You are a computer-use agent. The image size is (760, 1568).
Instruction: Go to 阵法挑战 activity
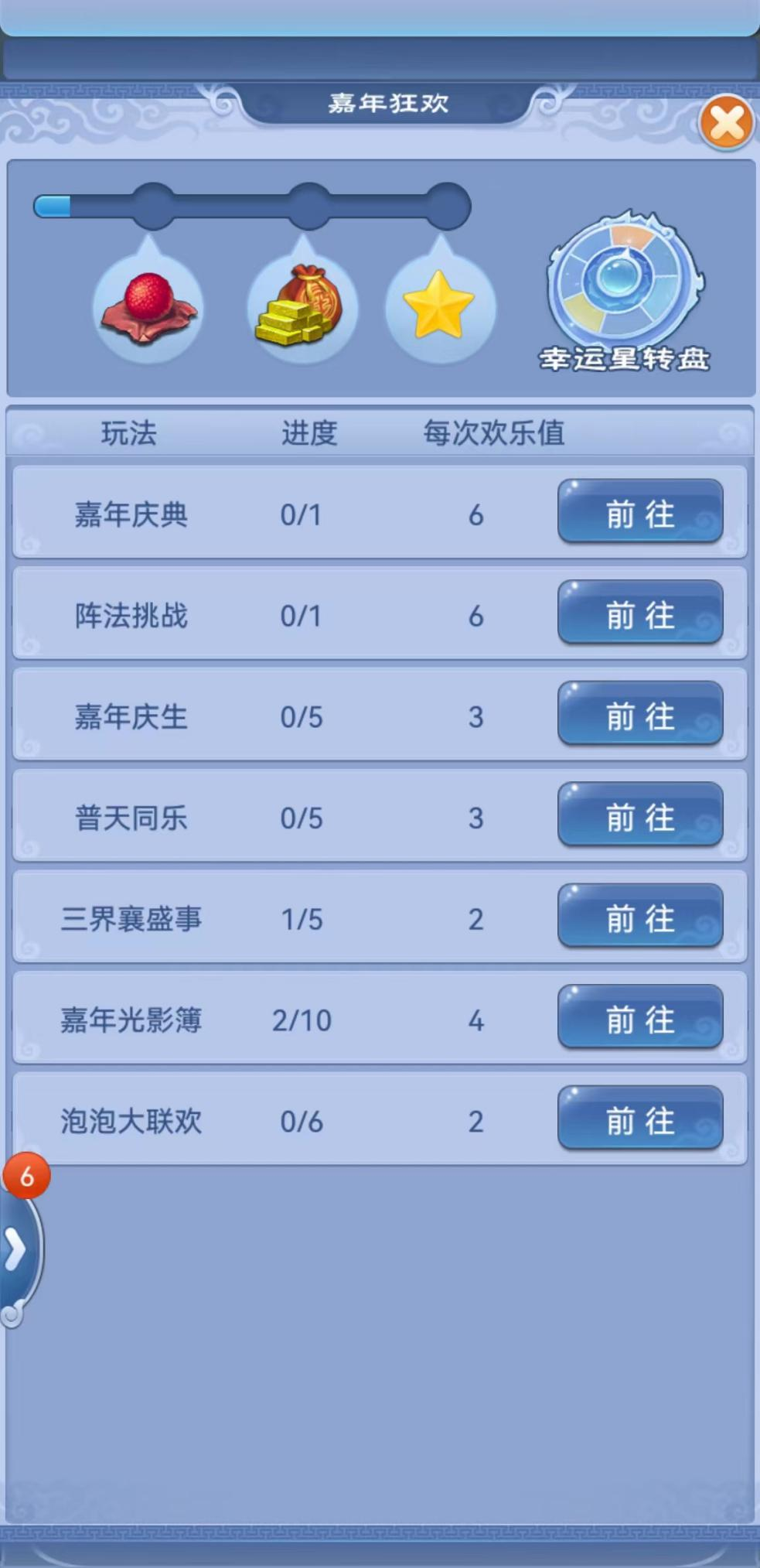pos(640,613)
